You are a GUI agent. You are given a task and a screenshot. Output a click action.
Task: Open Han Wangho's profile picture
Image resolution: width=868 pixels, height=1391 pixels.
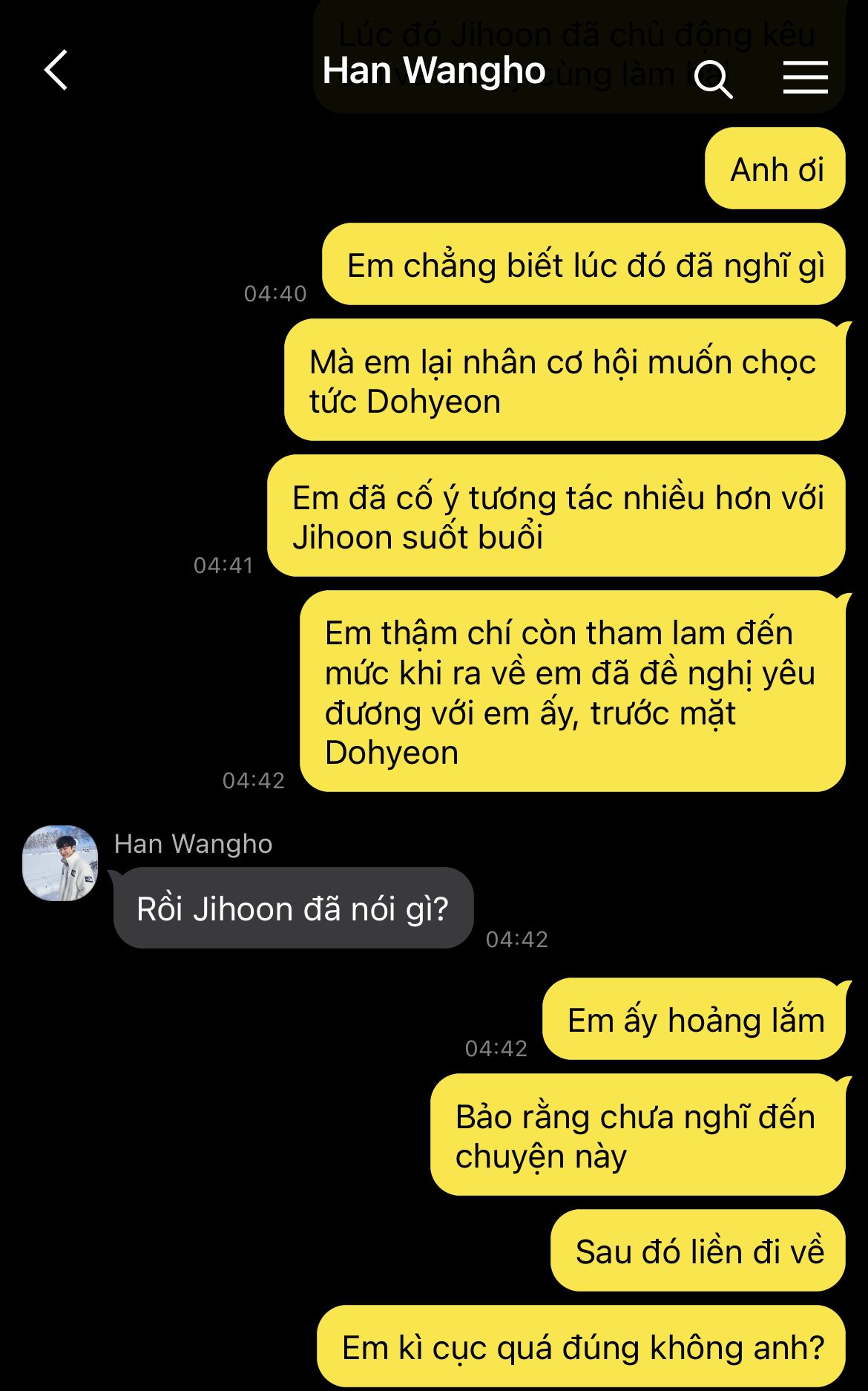[61, 863]
